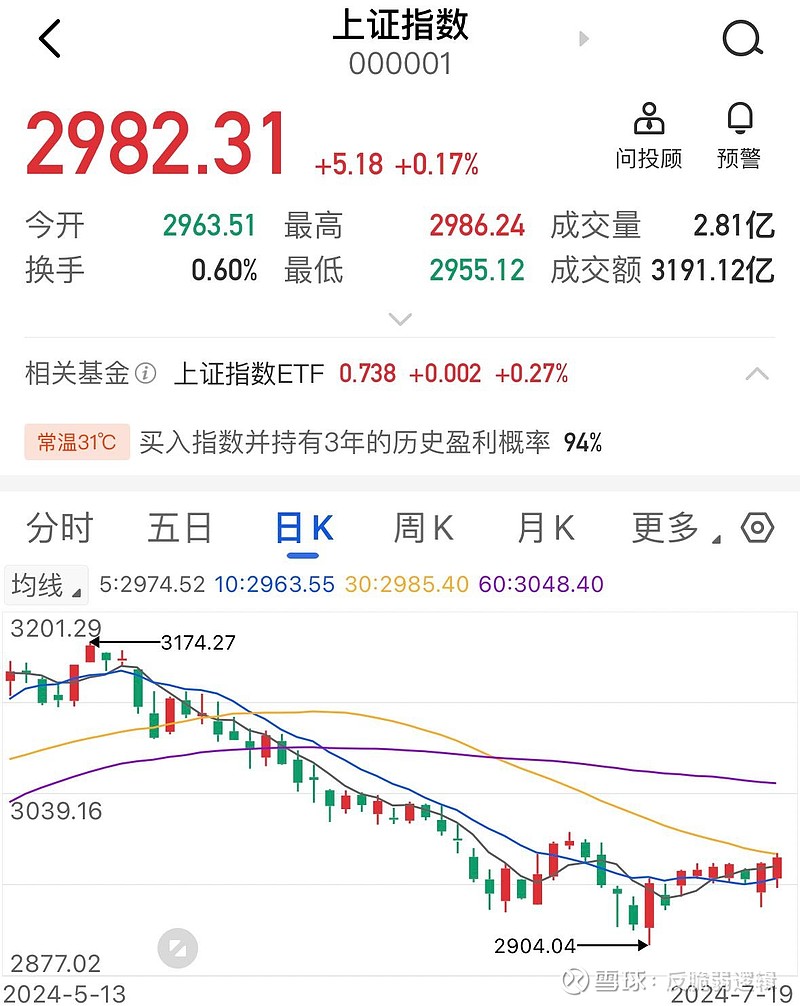Switch to the 月K monthly chart tab

click(x=544, y=527)
